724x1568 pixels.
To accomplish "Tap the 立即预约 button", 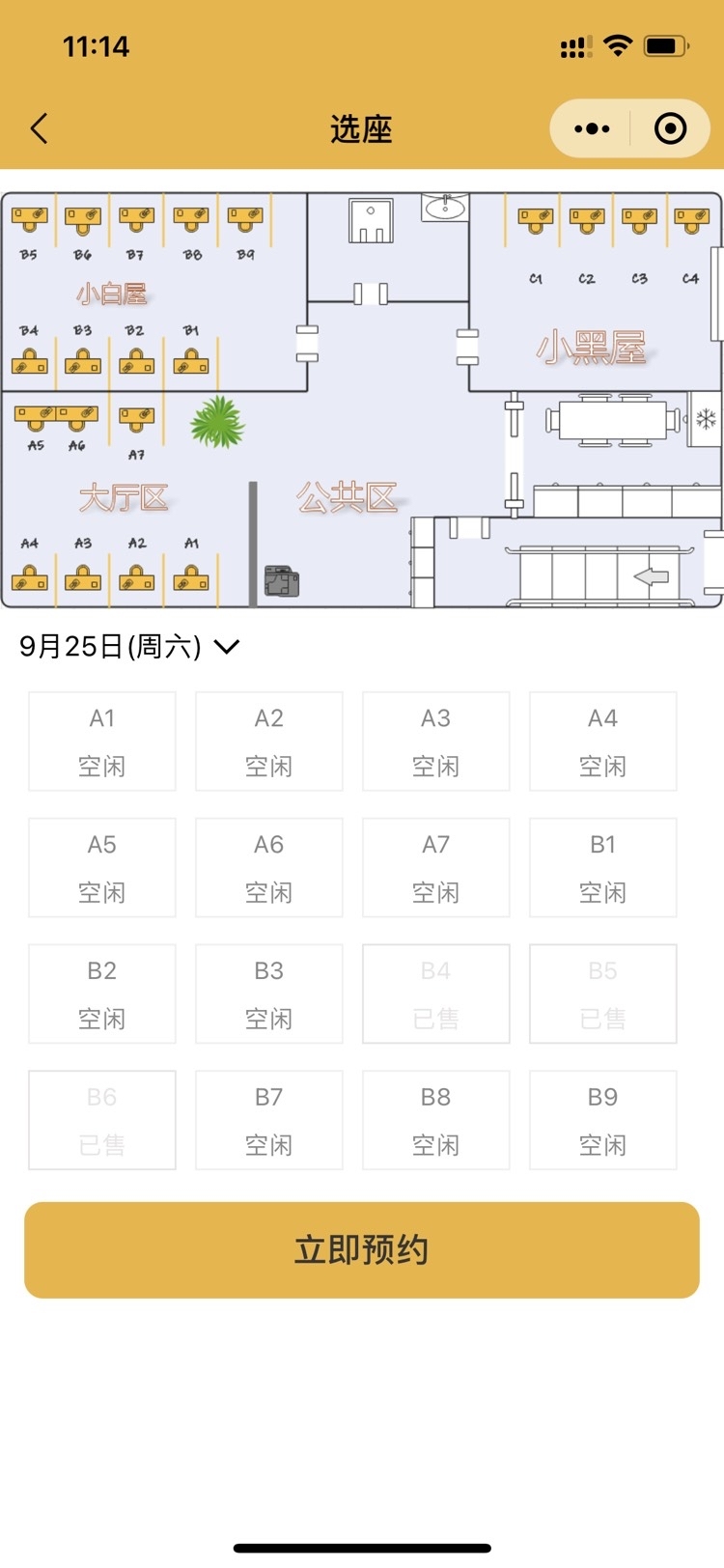I will [362, 1249].
